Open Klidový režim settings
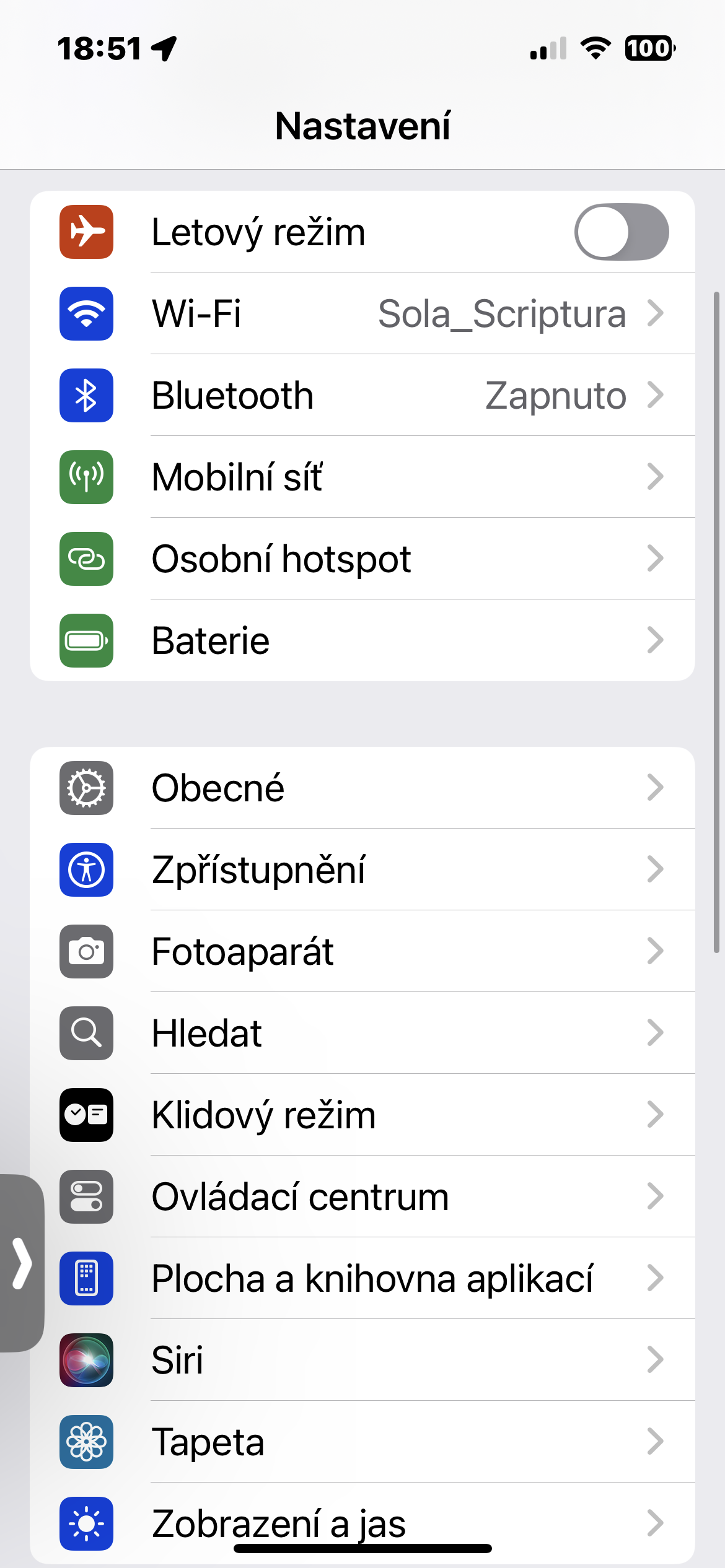Image resolution: width=725 pixels, height=1568 pixels. point(362,1115)
